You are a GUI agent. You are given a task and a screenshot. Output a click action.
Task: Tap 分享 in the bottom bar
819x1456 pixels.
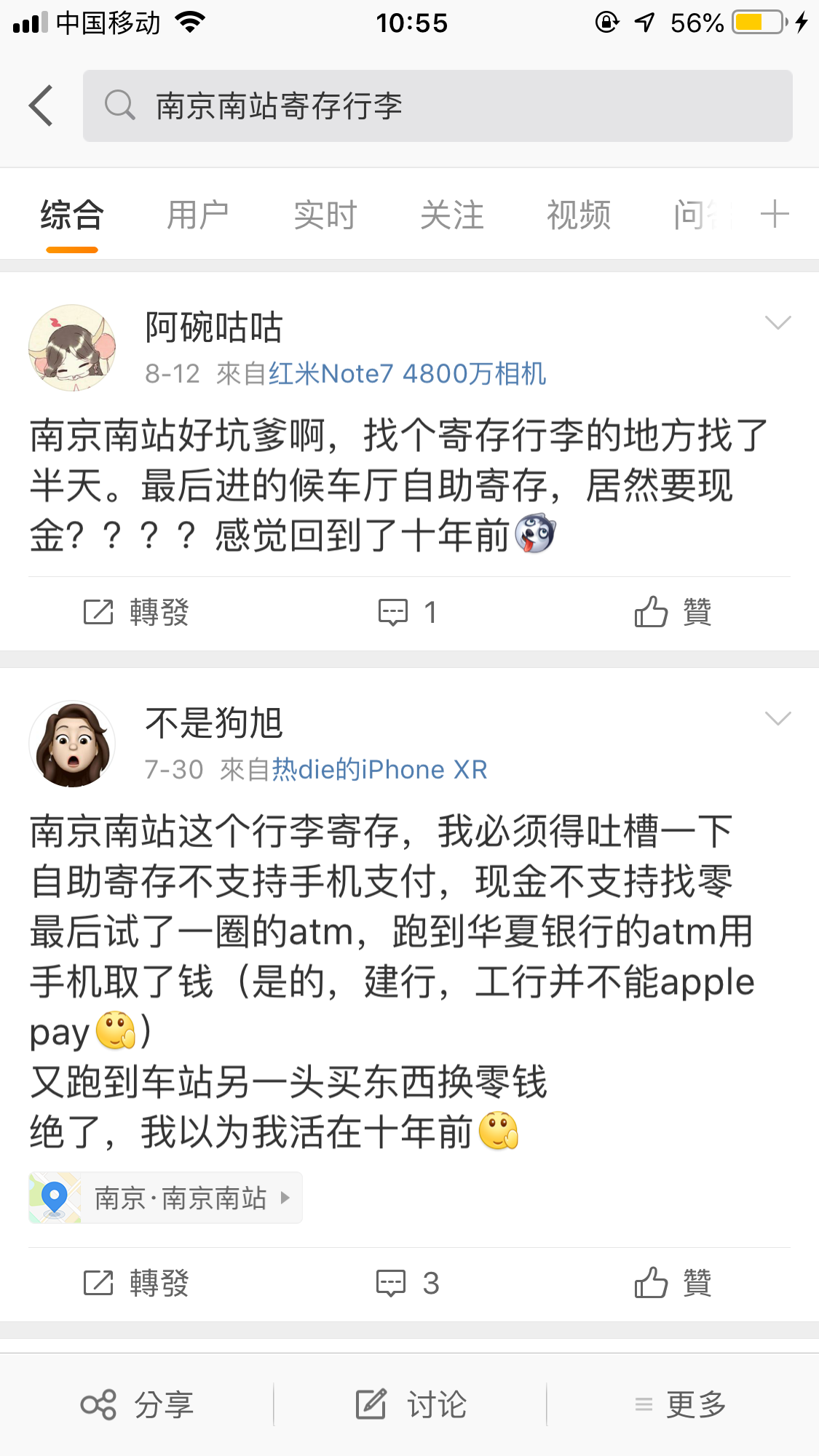[137, 1405]
